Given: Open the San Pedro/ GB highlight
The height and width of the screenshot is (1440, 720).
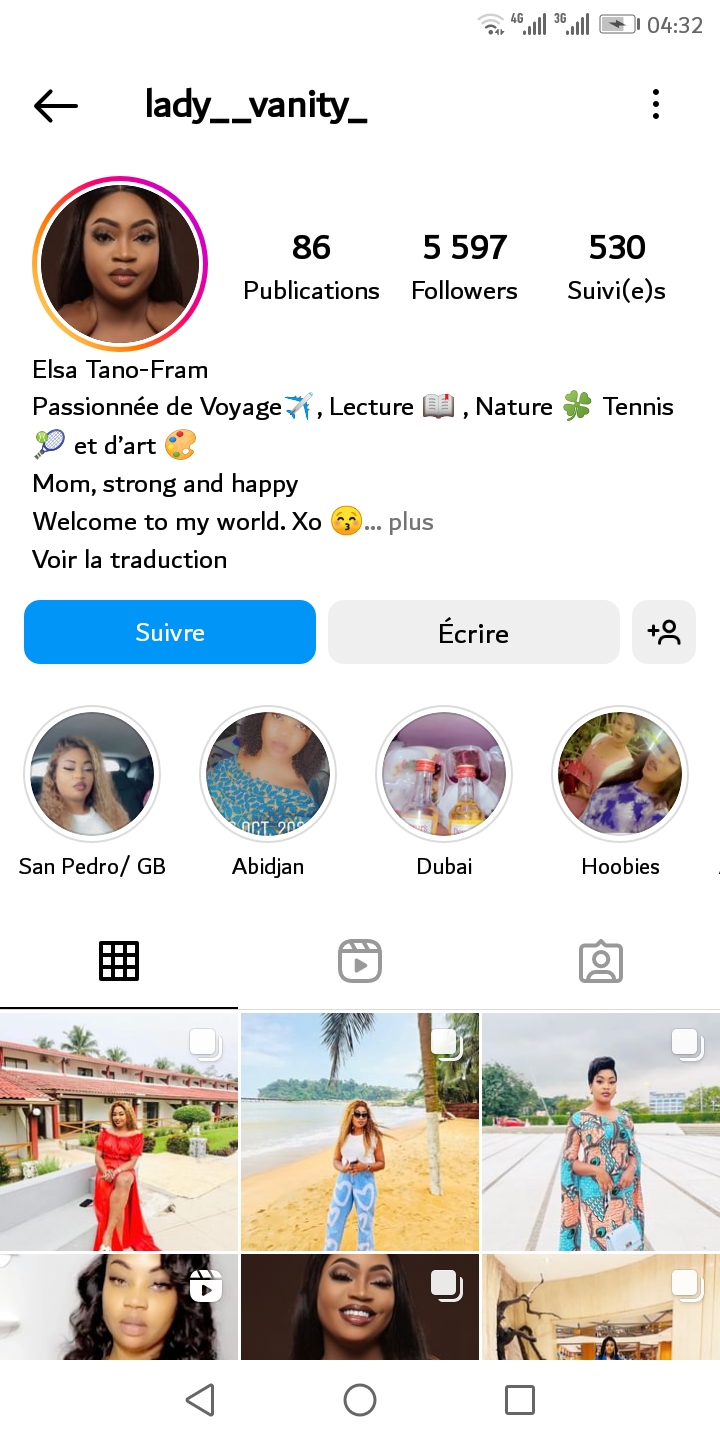Looking at the screenshot, I should 92,774.
